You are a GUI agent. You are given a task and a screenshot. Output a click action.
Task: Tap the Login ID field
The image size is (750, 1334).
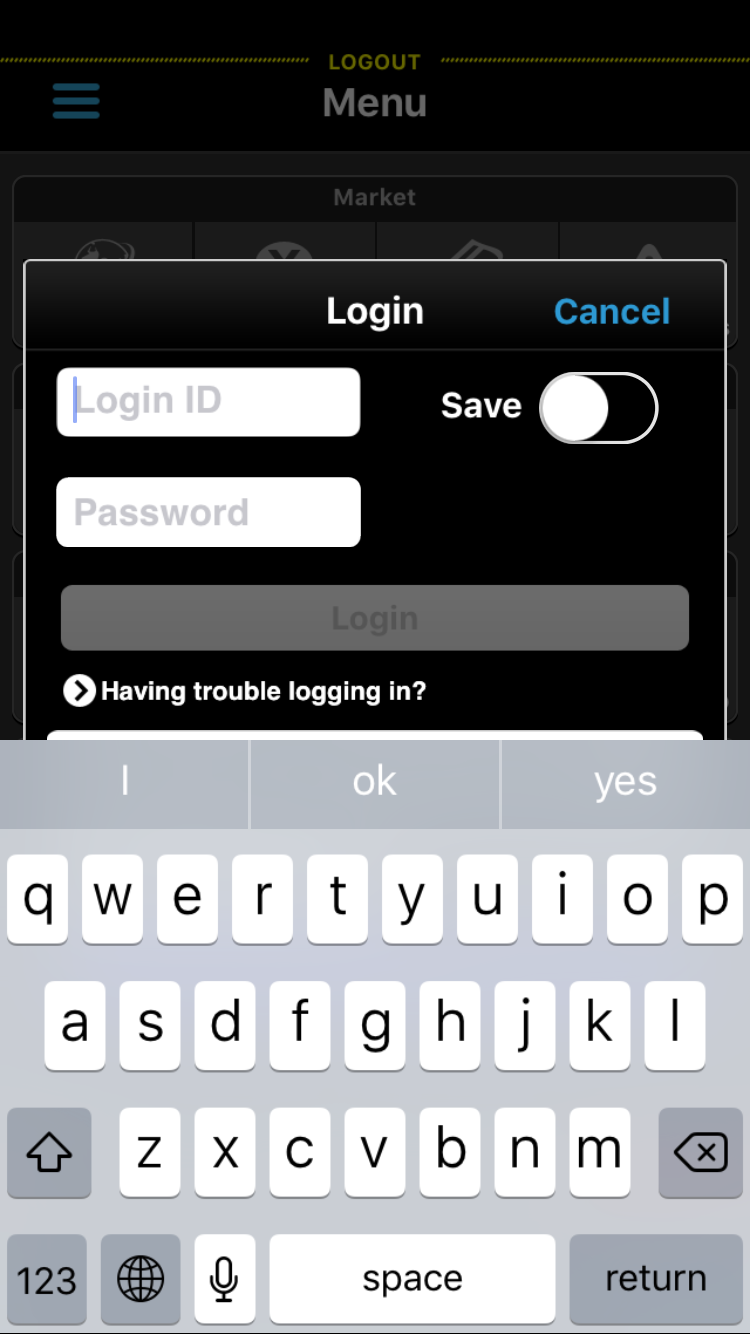208,402
